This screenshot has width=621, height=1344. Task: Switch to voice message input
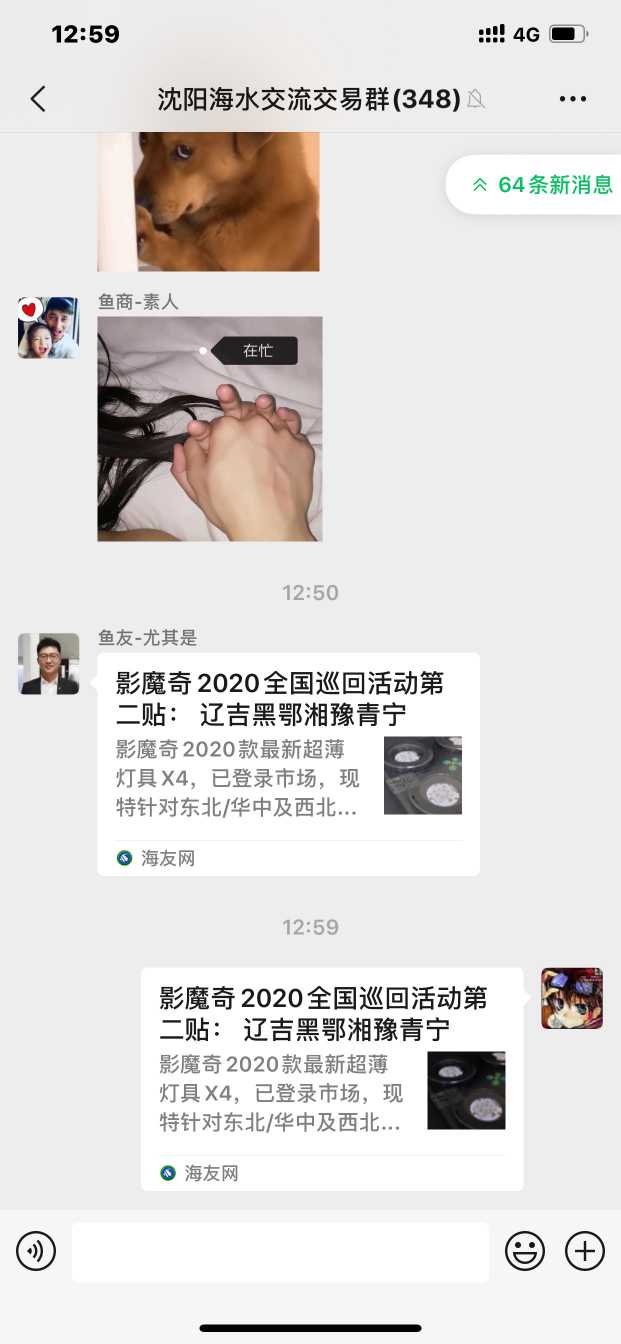pos(36,1251)
